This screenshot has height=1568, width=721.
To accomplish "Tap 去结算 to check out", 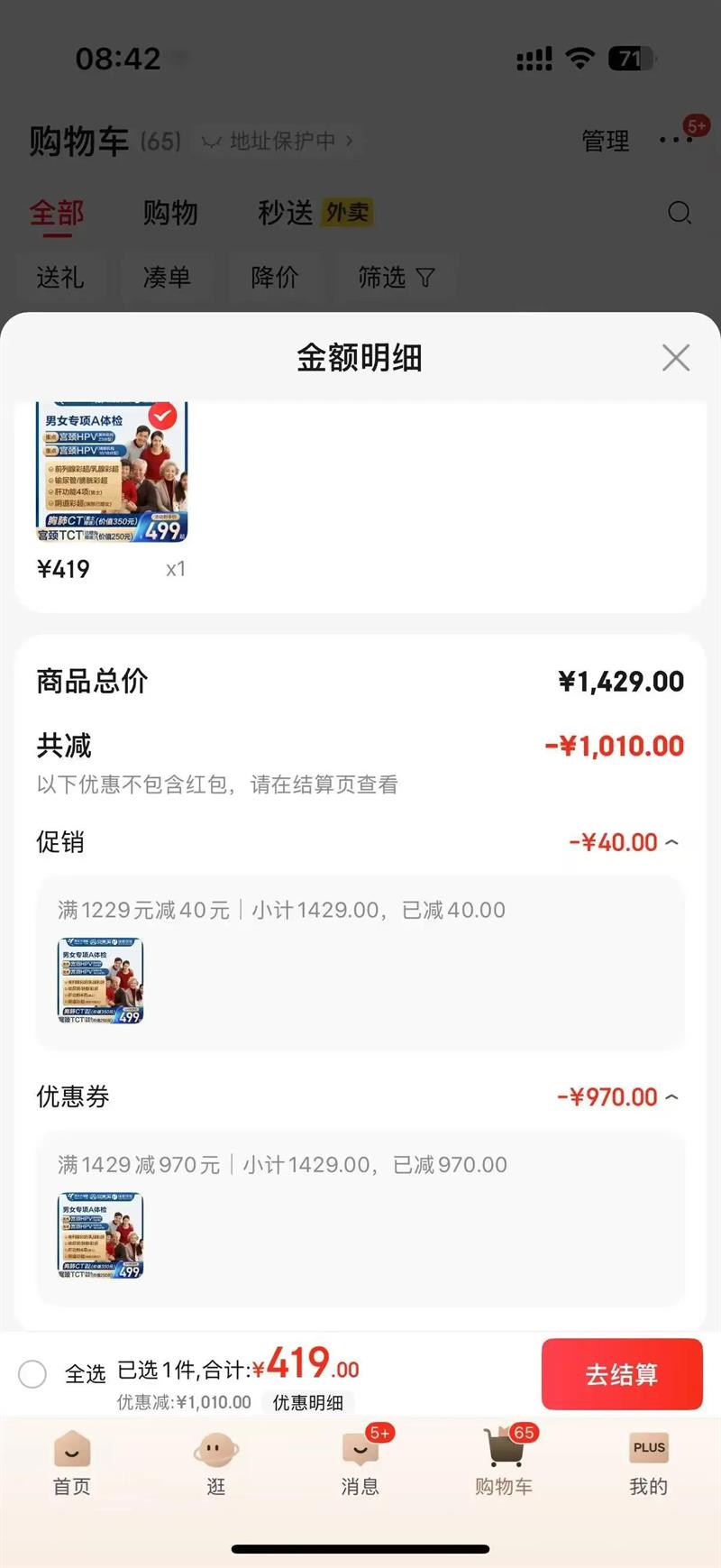I will 622,1374.
